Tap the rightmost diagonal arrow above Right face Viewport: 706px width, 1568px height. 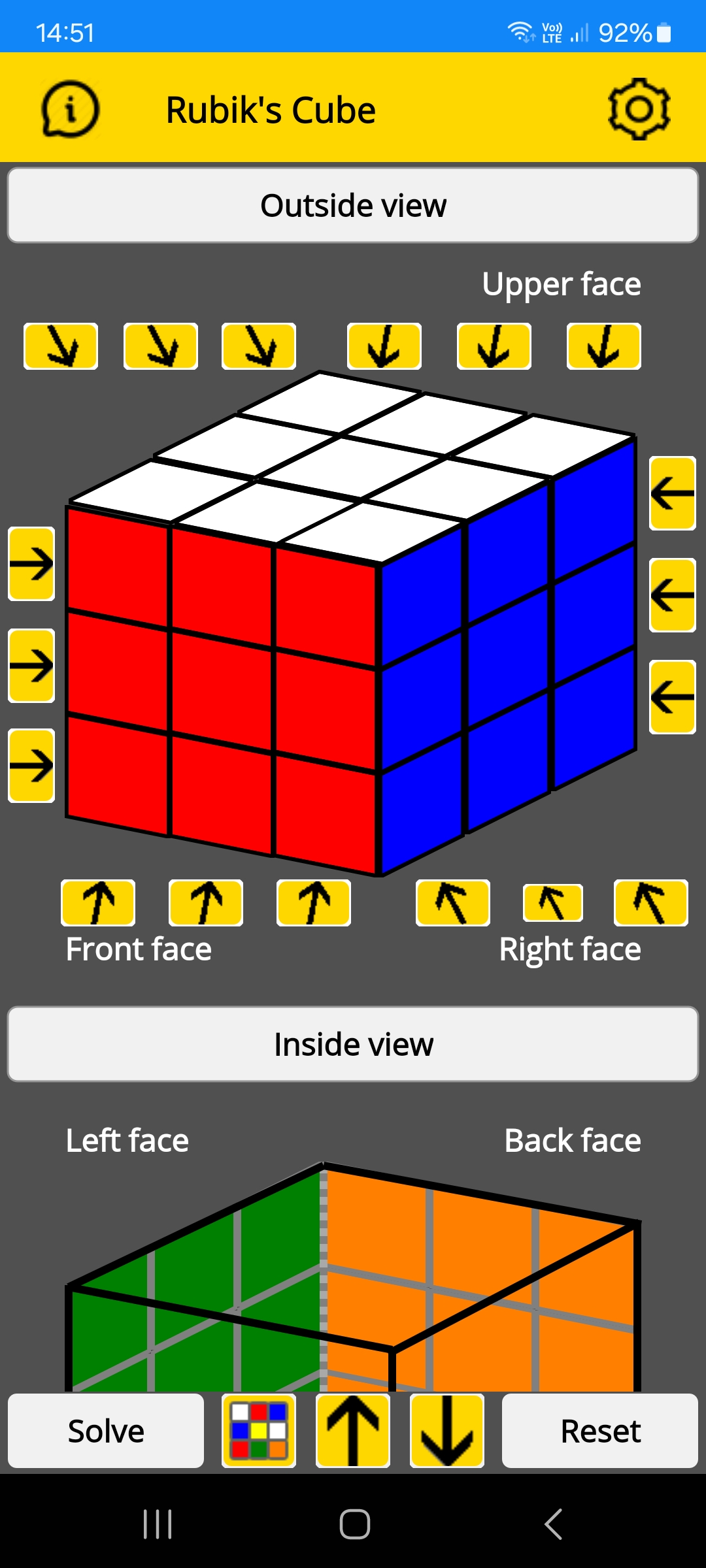tap(650, 903)
